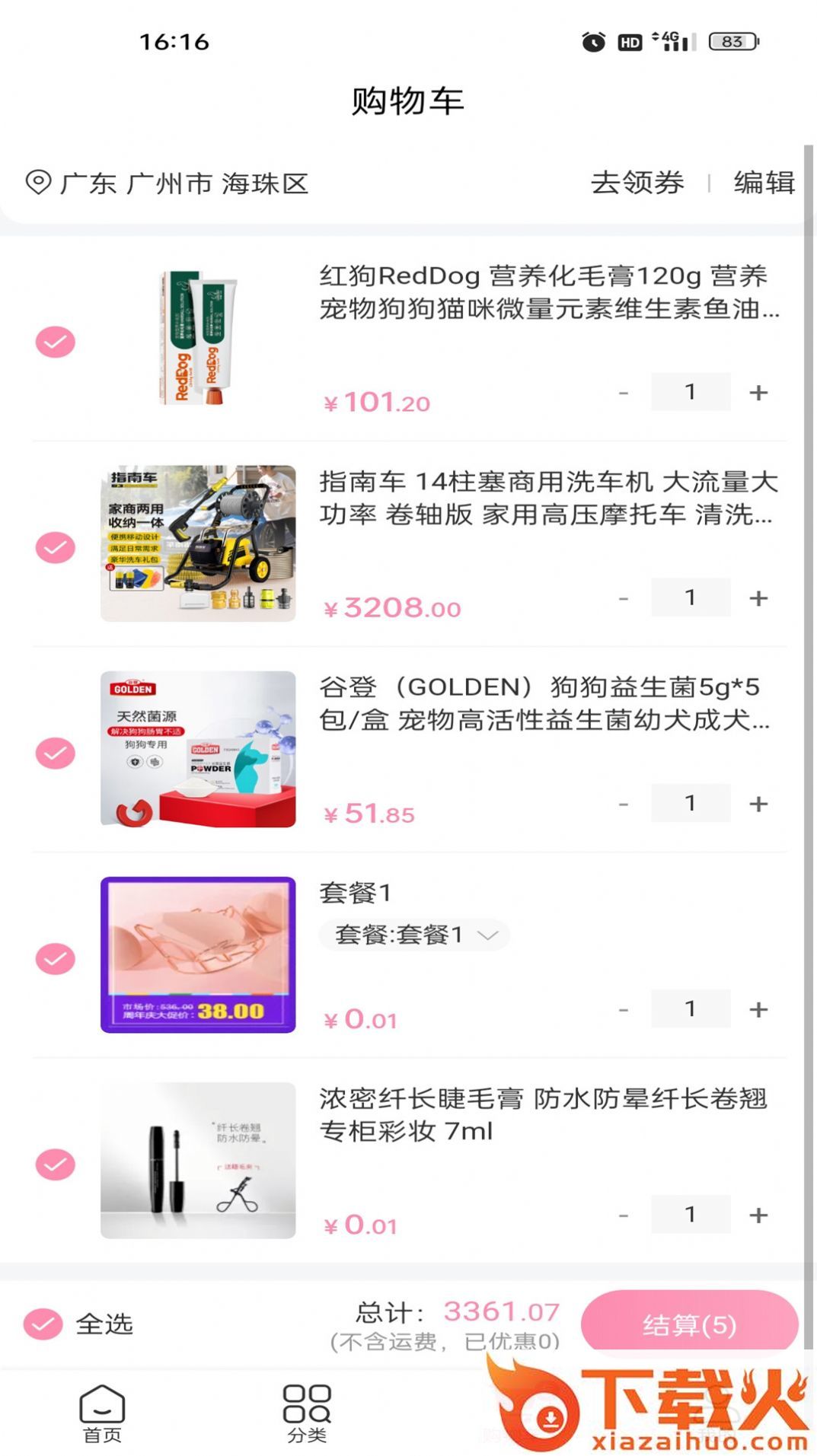Image resolution: width=817 pixels, height=1456 pixels.
Task: Open the 谷登 GOLDEN 狗狗益生菌 product image
Action: click(x=198, y=749)
